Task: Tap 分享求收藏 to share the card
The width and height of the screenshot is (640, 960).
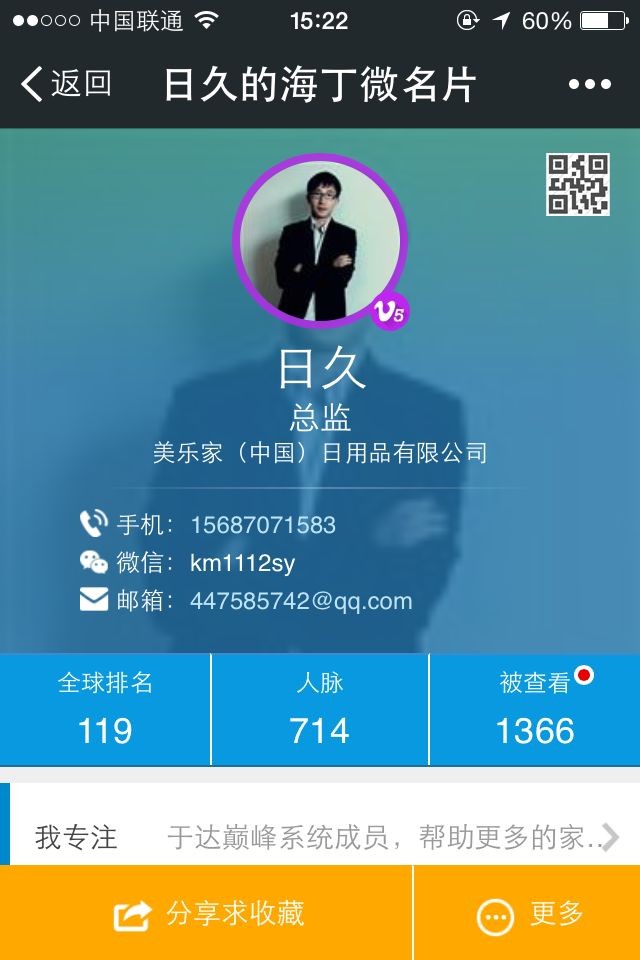Action: [x=208, y=913]
